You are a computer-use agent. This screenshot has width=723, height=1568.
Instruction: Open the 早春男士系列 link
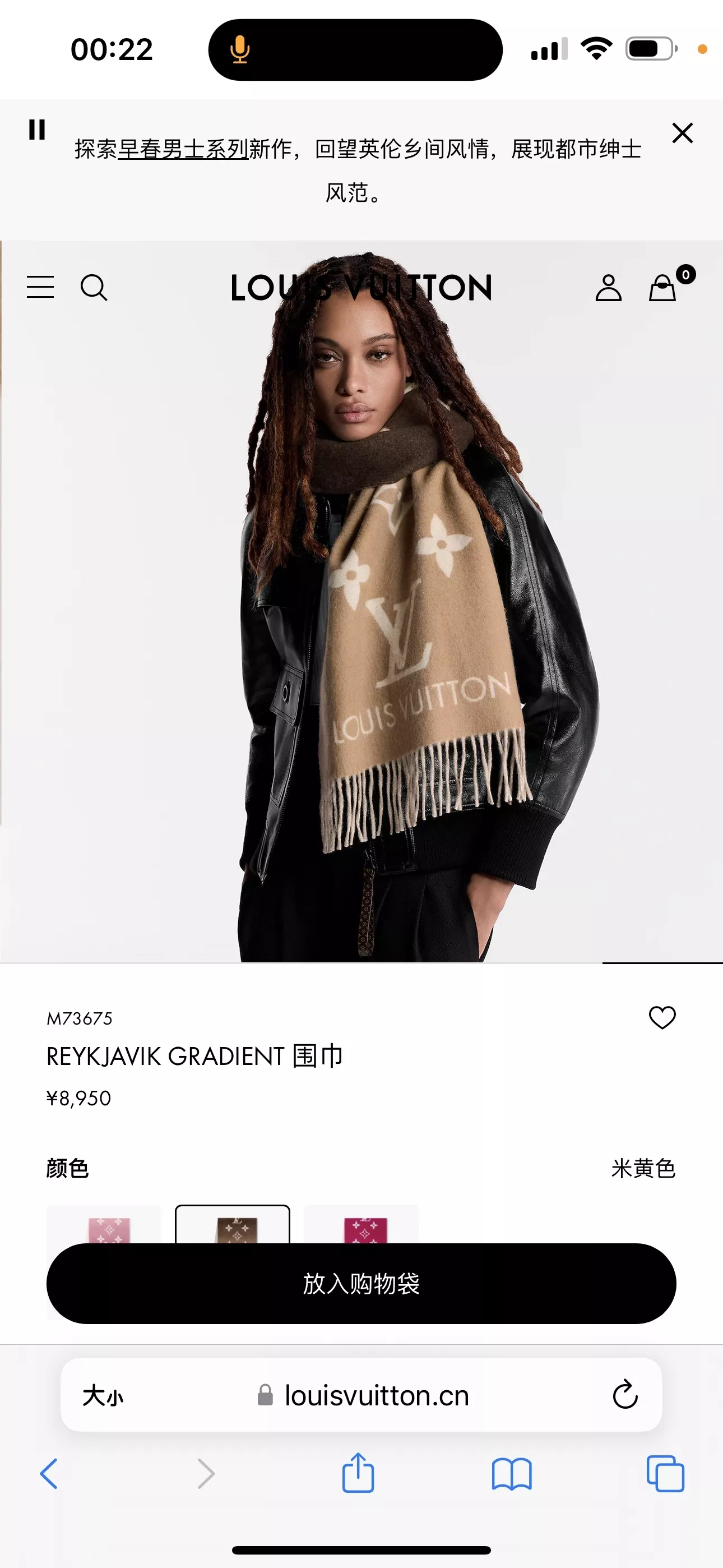tap(183, 149)
